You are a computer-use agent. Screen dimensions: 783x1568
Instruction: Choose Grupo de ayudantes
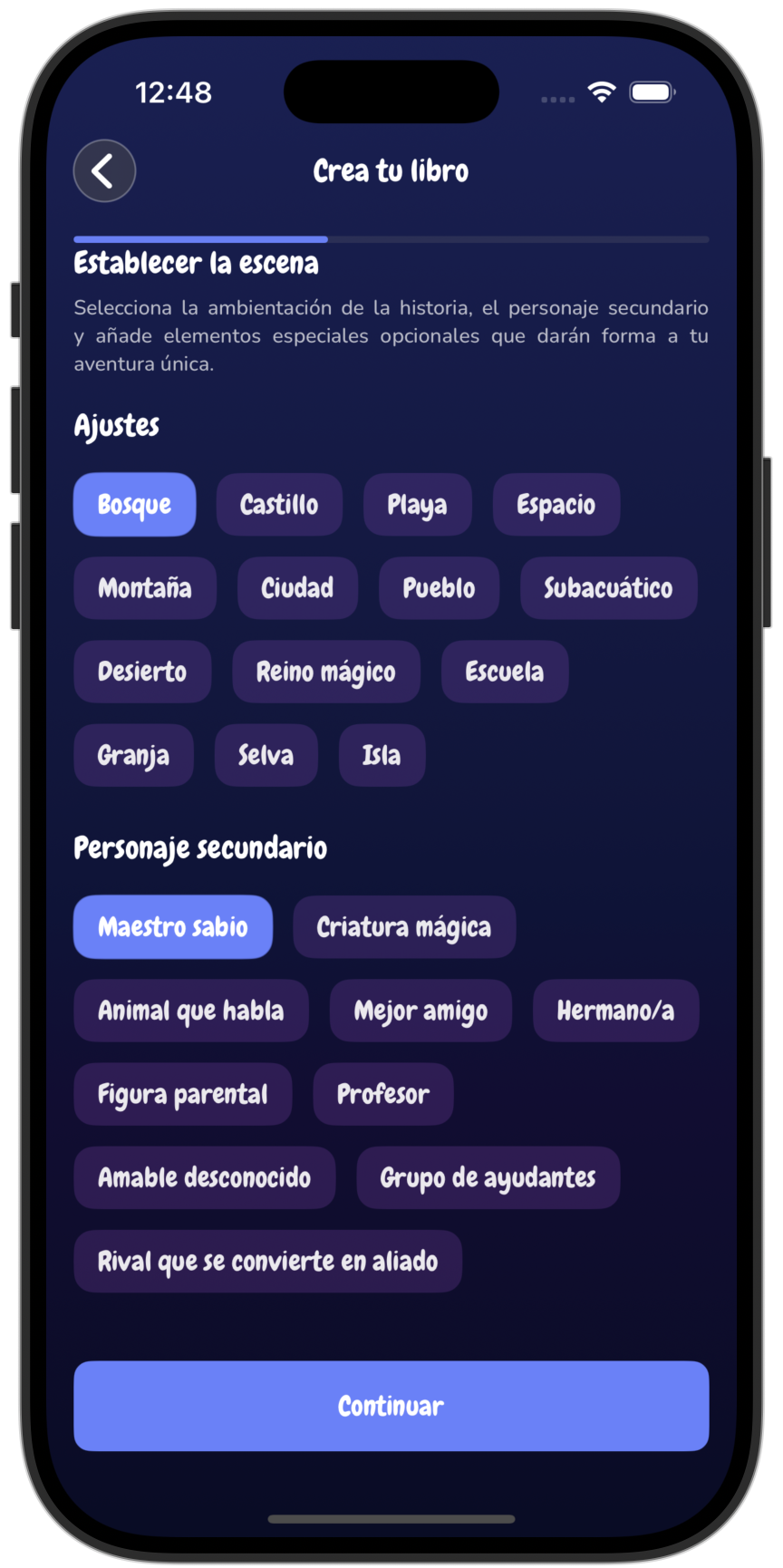[488, 1177]
